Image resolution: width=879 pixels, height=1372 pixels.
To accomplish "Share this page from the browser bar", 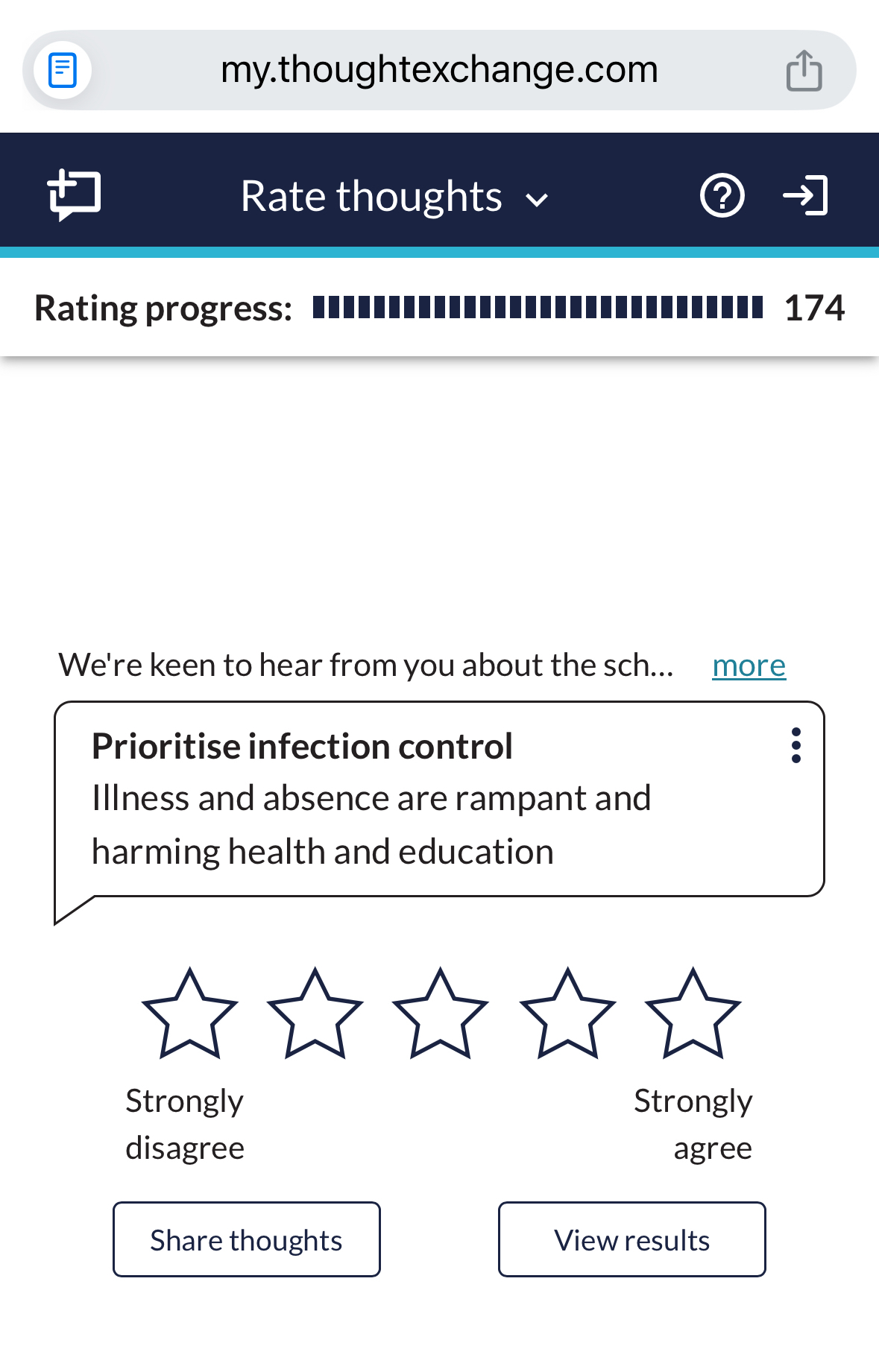I will coord(804,71).
